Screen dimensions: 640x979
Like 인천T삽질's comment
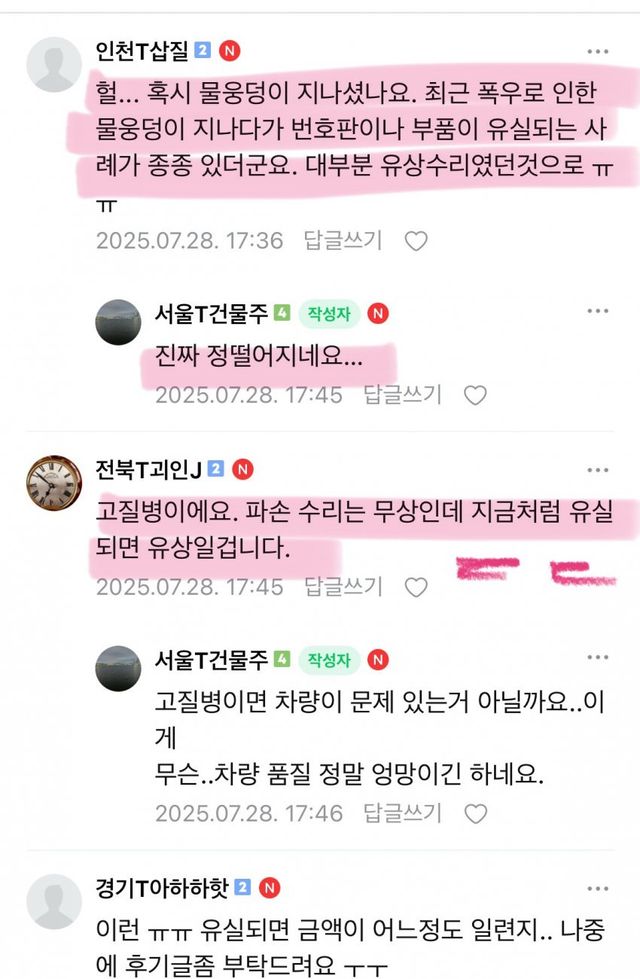(x=416, y=241)
